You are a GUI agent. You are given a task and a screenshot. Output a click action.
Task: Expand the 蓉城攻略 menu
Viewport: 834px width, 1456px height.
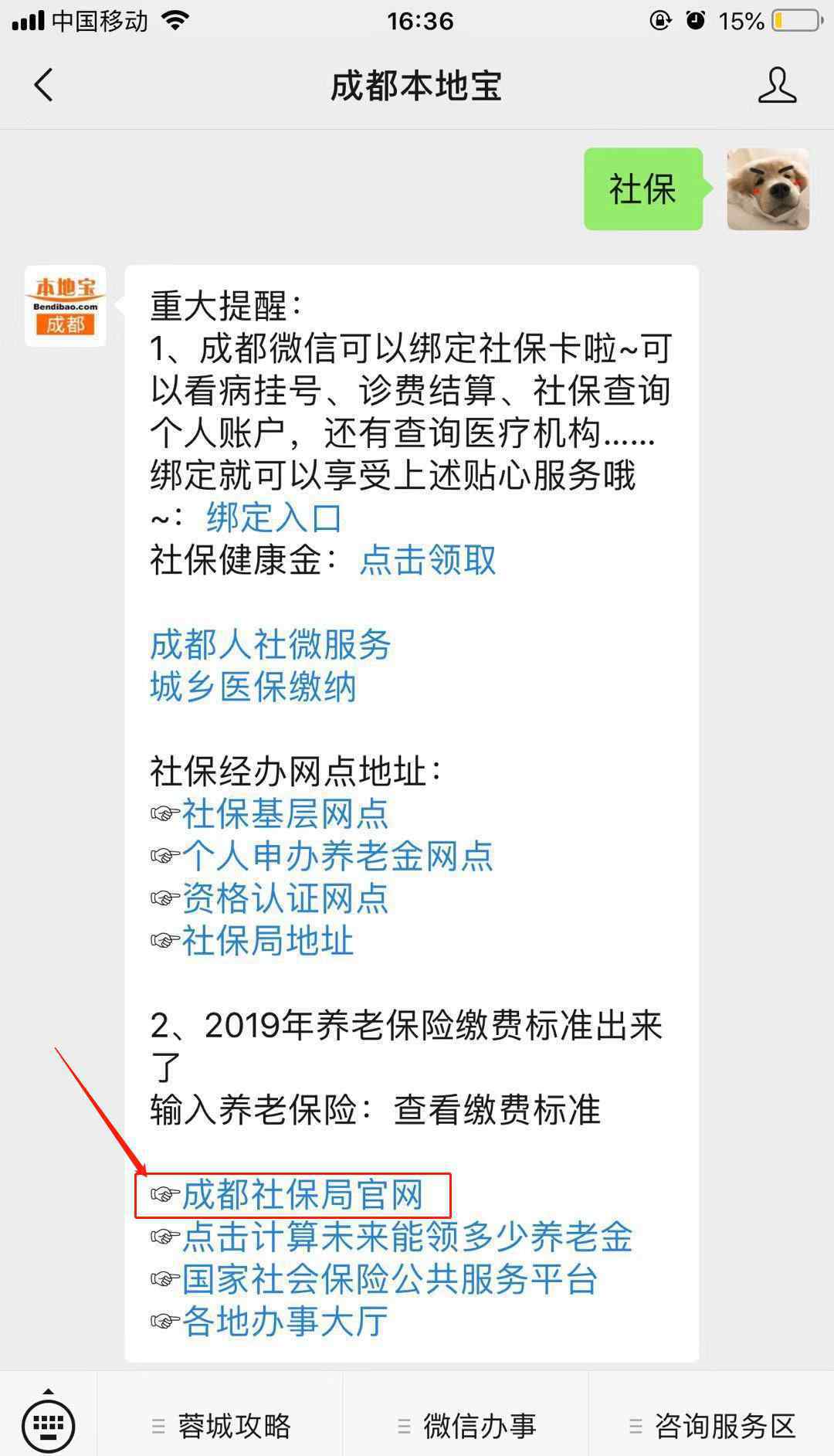(220, 1425)
